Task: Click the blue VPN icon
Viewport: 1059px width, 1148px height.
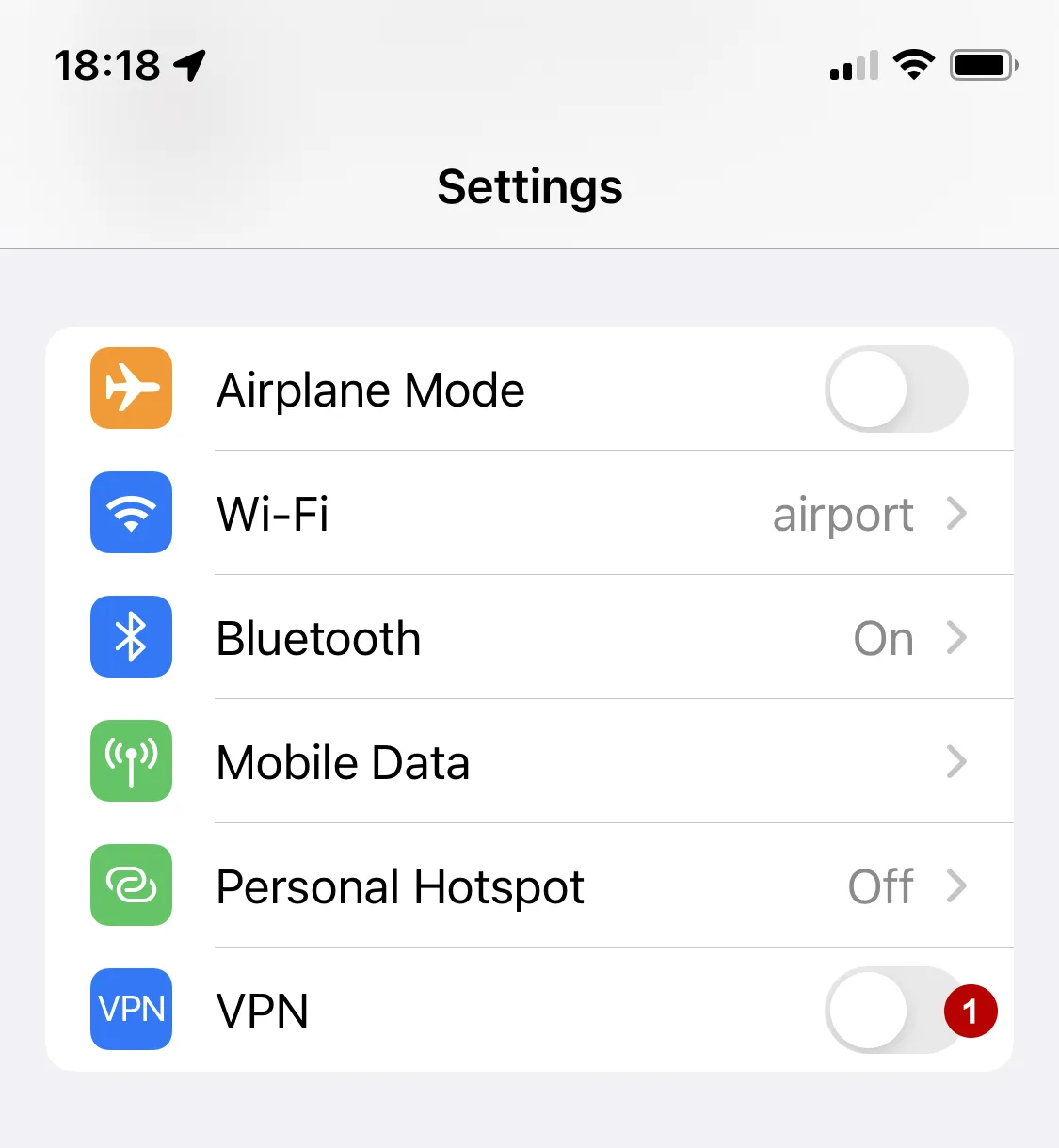Action: point(131,1009)
